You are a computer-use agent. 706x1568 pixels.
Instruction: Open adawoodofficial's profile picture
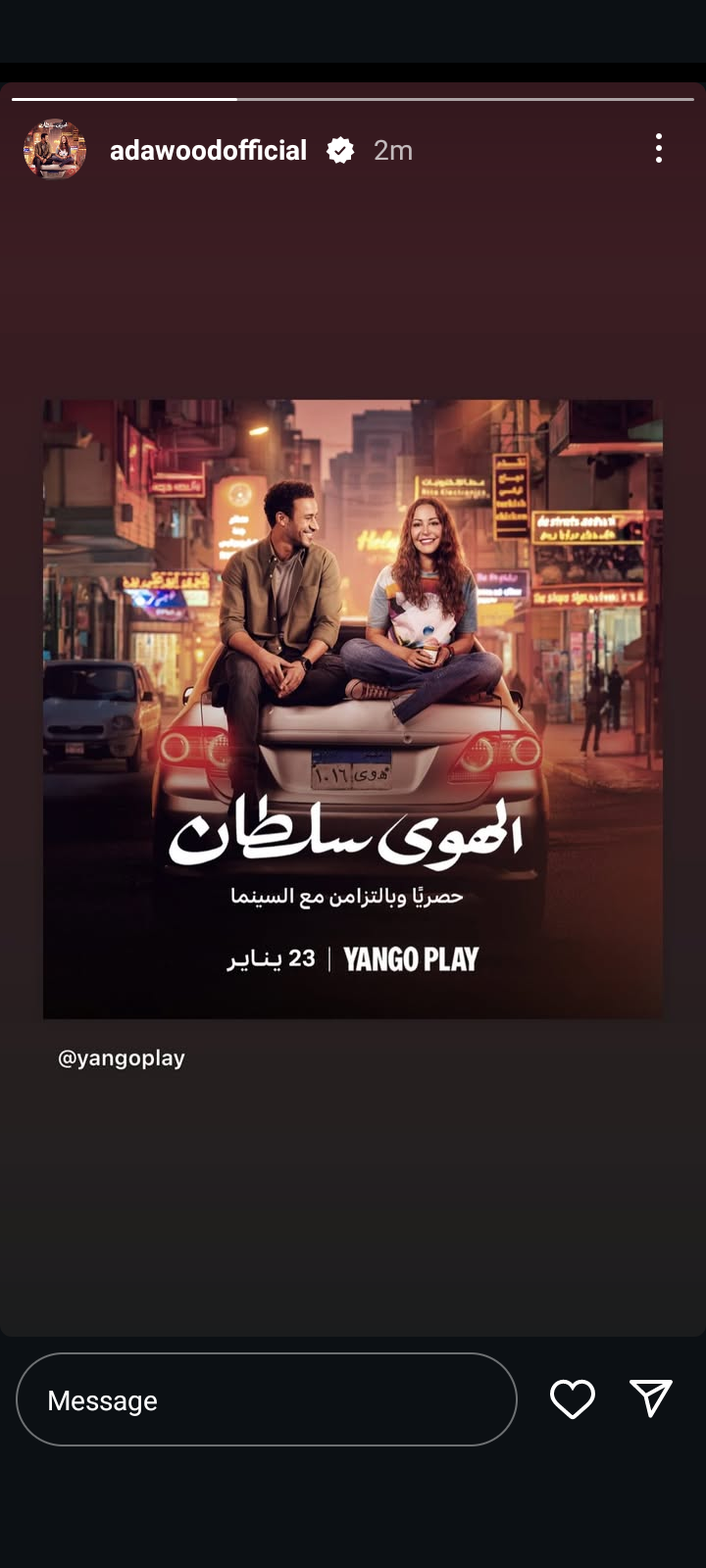tap(55, 150)
